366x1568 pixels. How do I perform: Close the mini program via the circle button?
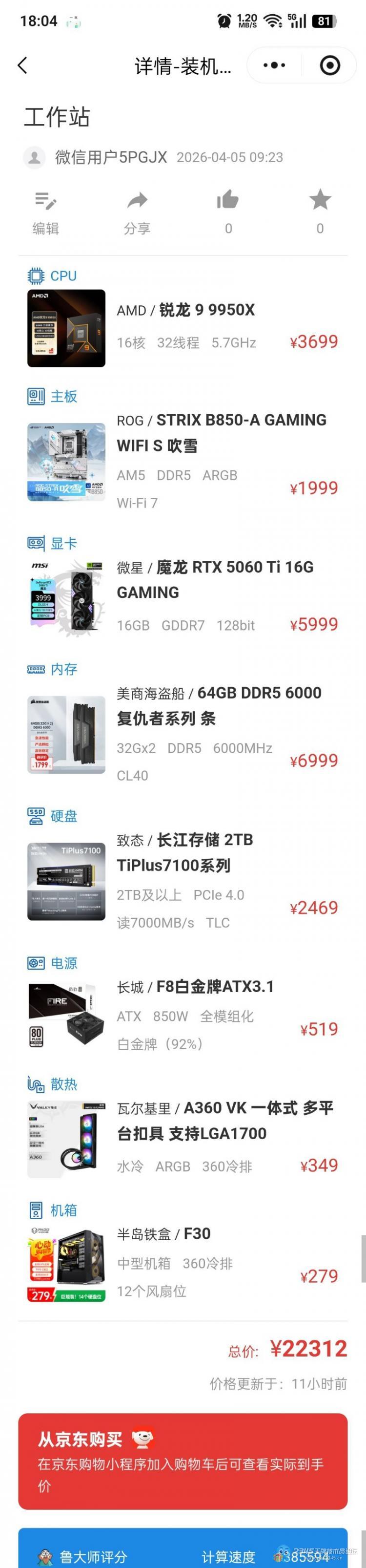(x=329, y=66)
